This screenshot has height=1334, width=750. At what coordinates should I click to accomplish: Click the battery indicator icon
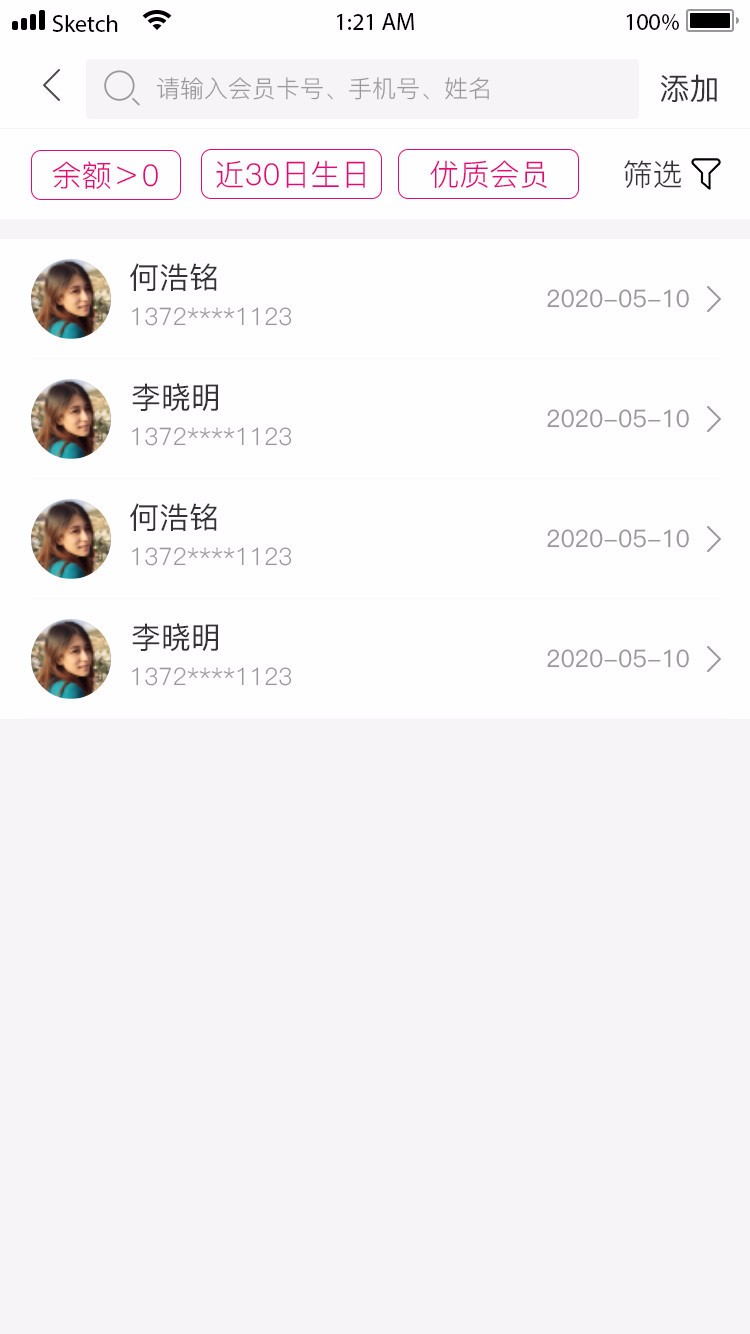712,20
